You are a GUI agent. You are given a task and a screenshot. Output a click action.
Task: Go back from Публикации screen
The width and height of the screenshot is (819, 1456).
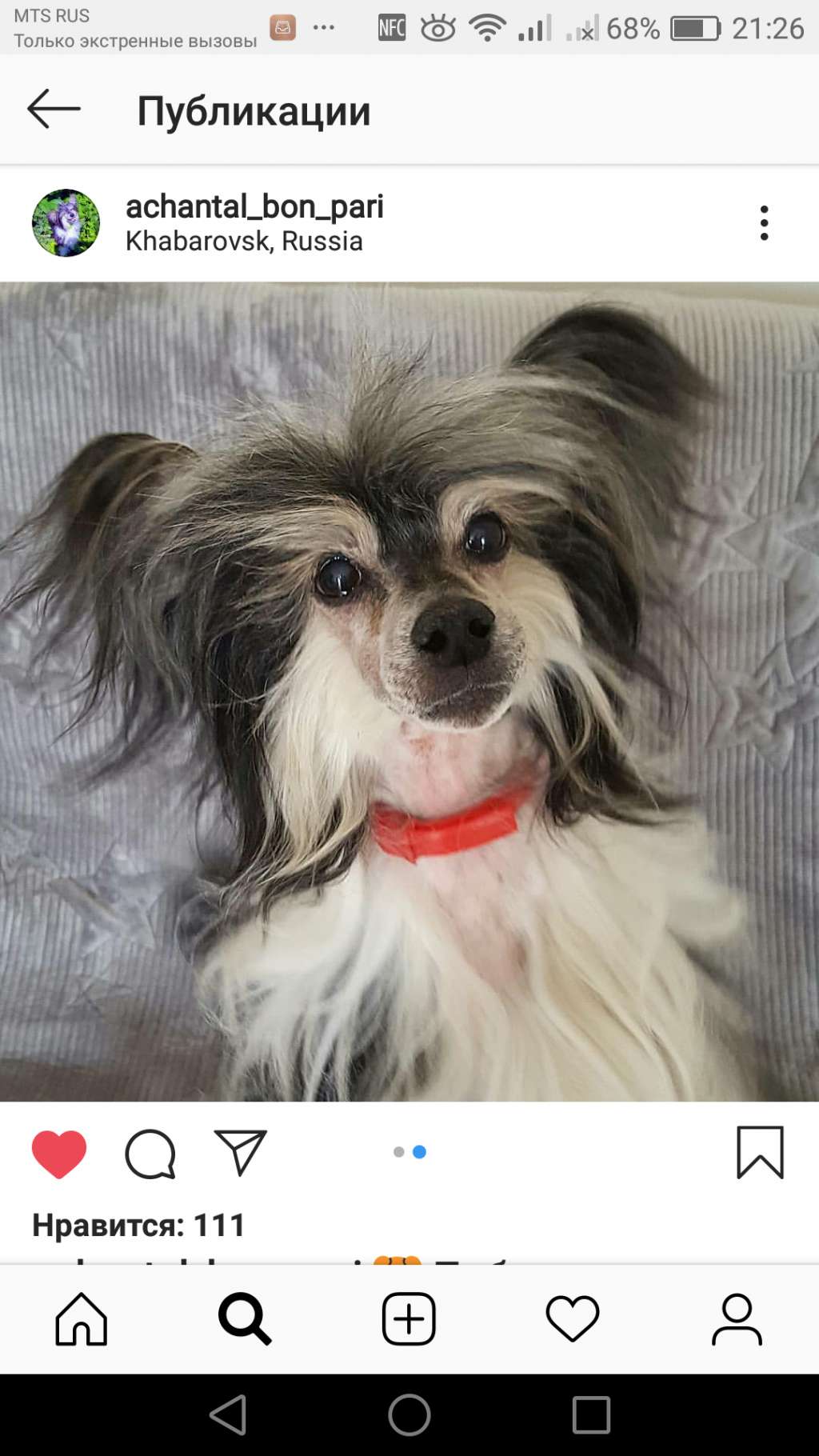pos(54,110)
